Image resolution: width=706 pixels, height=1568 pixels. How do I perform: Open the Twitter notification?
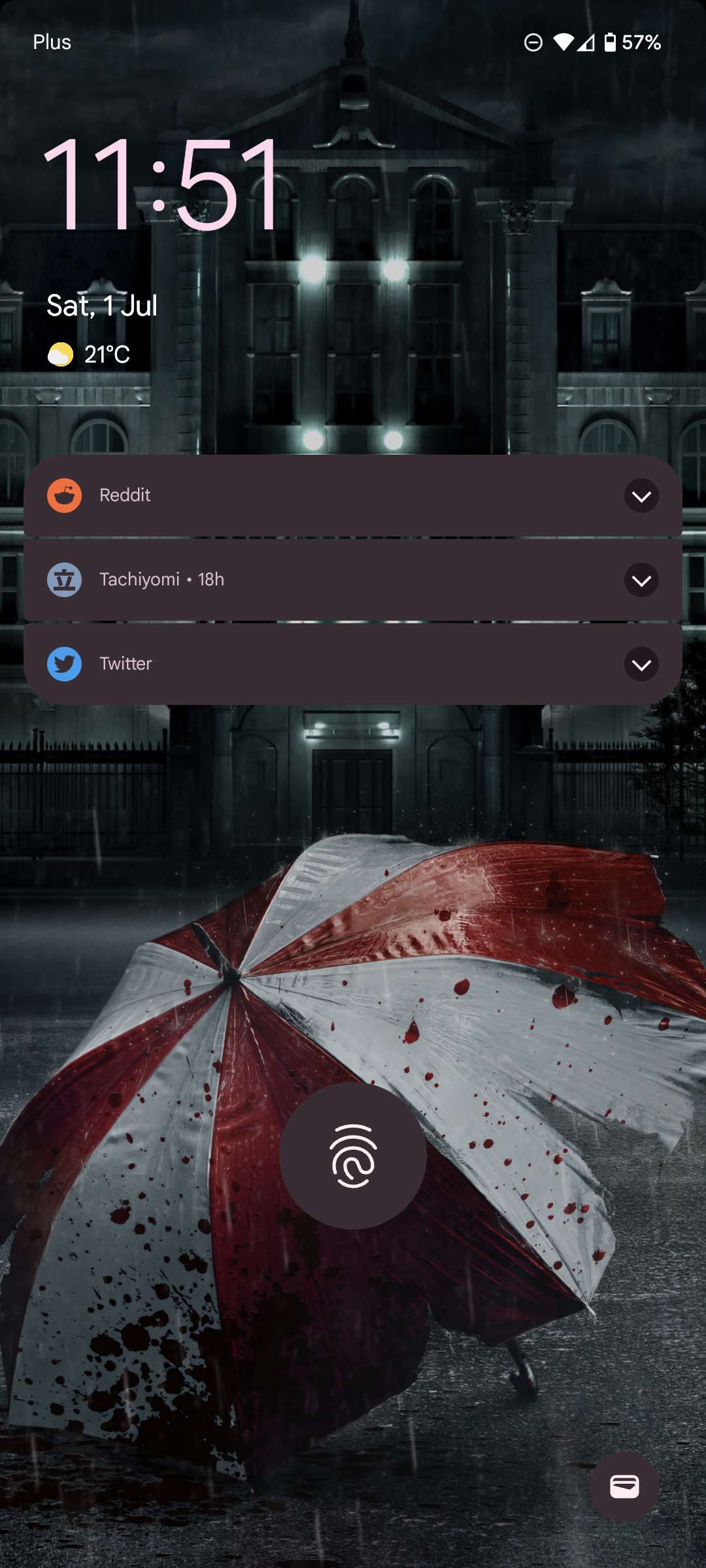coord(327,664)
